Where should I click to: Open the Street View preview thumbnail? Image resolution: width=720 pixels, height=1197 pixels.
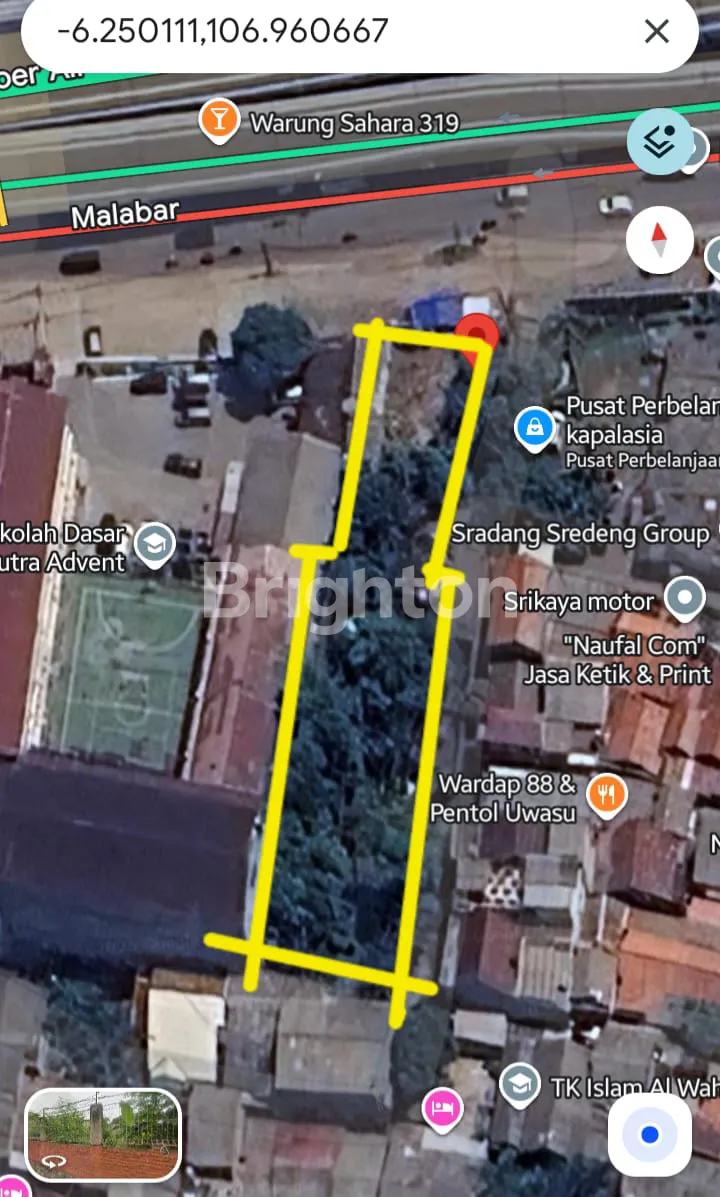point(103,1134)
